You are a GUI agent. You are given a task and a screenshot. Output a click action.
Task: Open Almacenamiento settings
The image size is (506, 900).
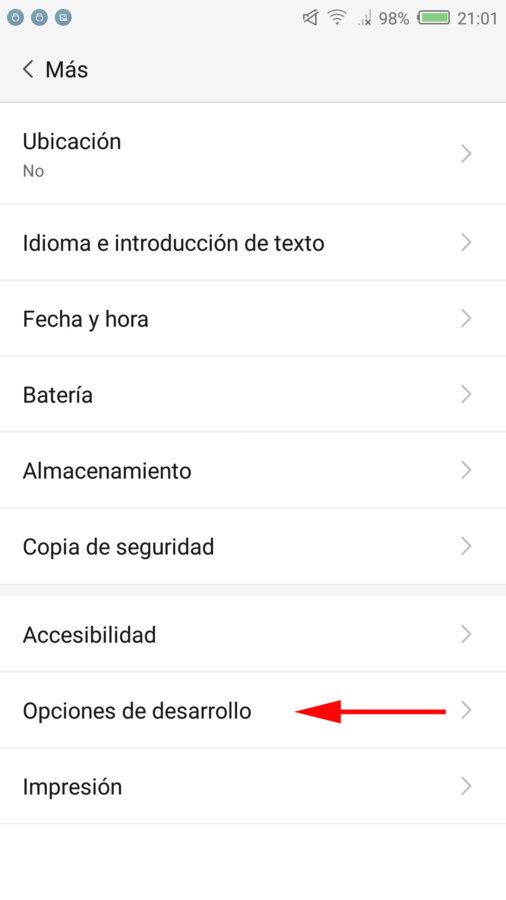pyautogui.click(x=253, y=470)
